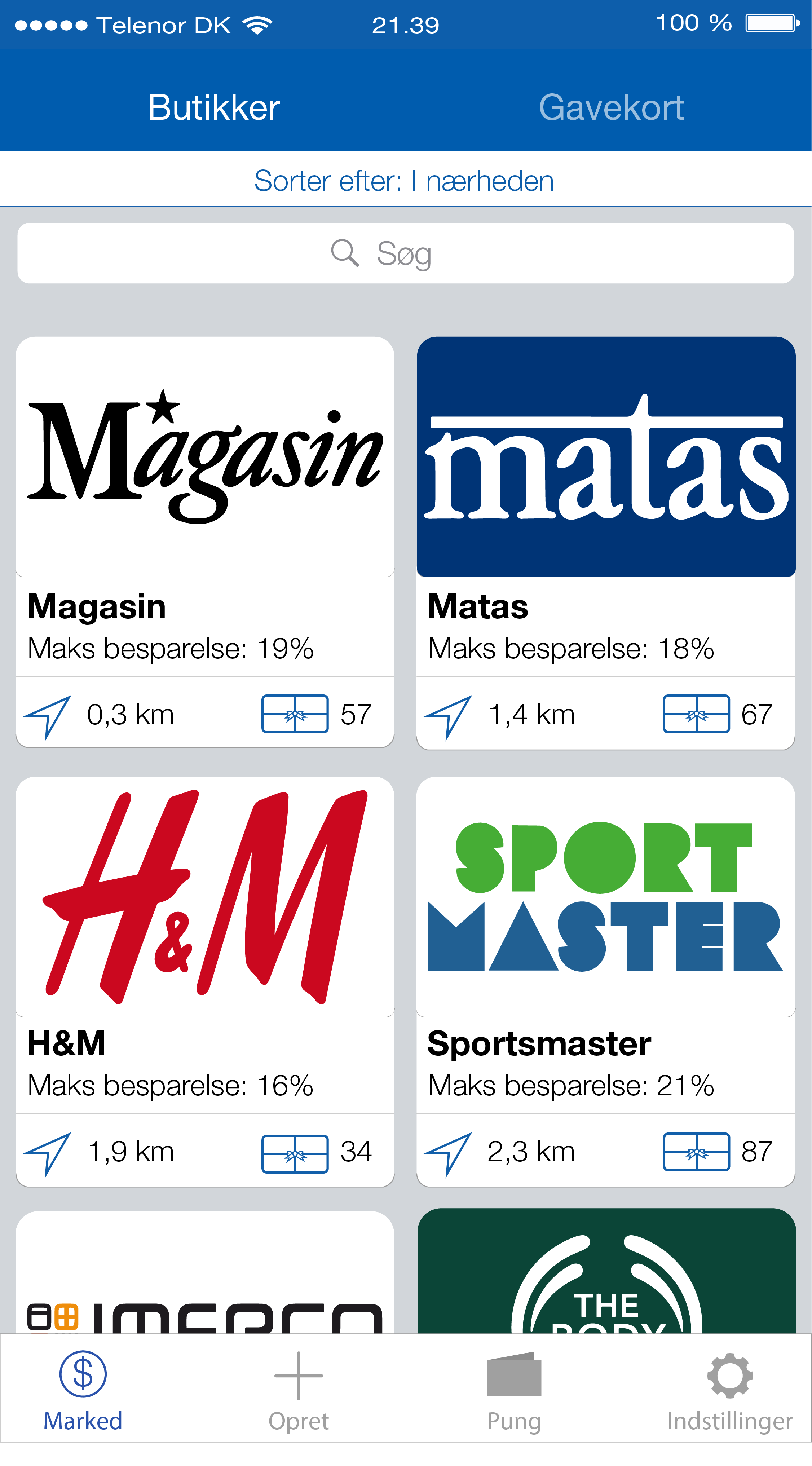Screen dimensions: 812x1466
Task: Select the Butikker tab
Action: [214, 107]
